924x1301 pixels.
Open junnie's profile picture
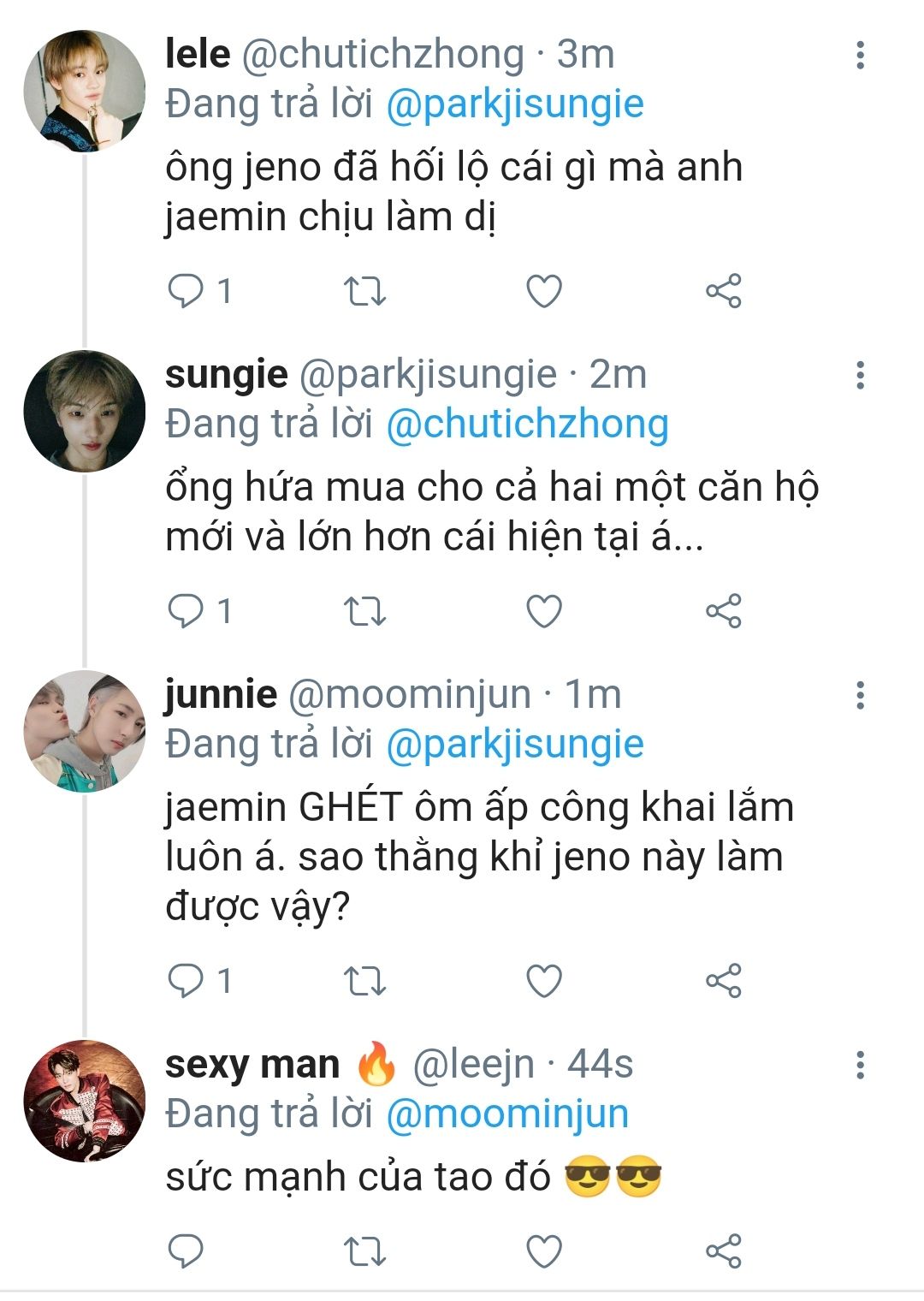(x=84, y=731)
